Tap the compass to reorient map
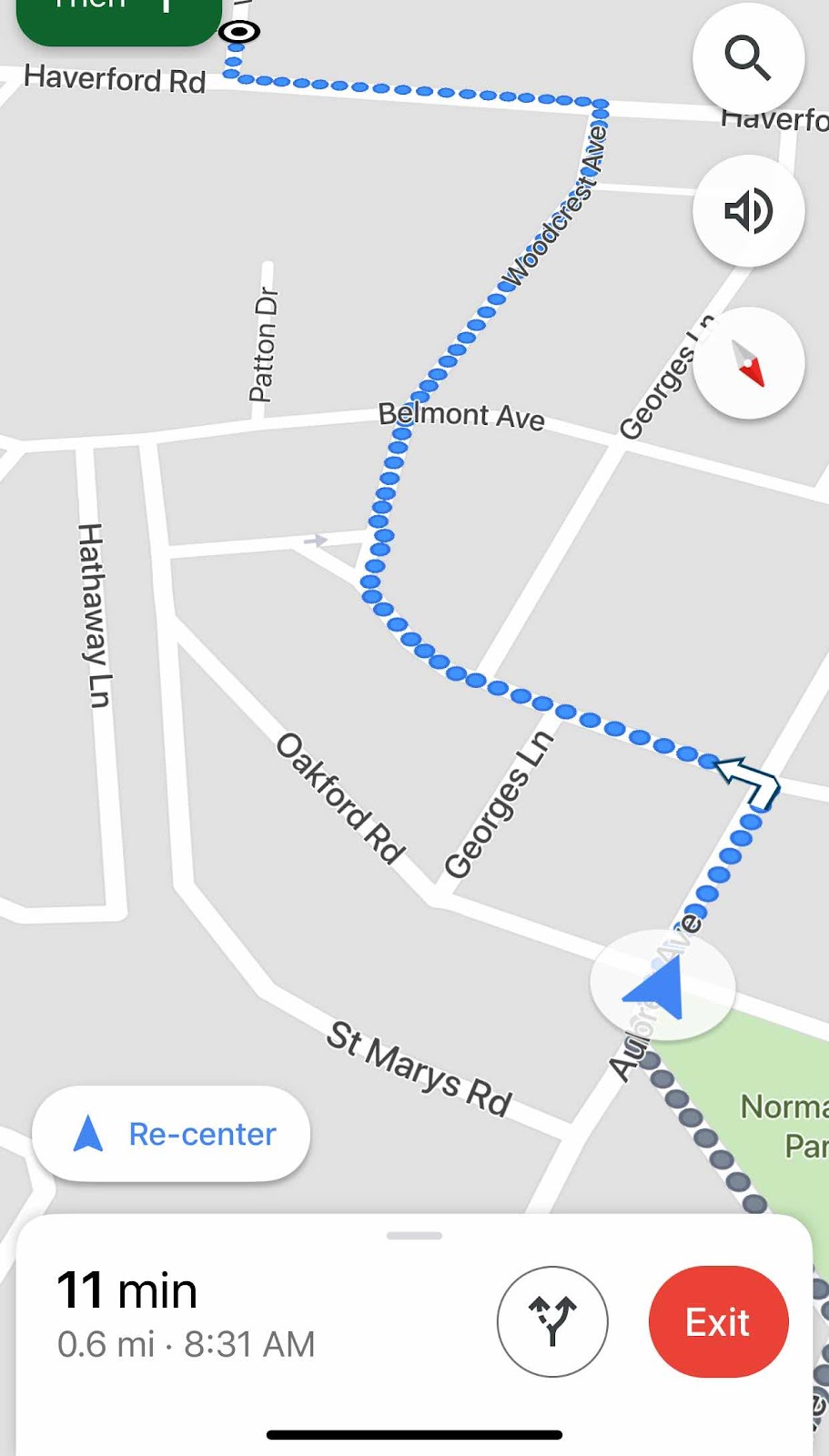Viewport: 829px width, 1456px height. click(x=748, y=363)
